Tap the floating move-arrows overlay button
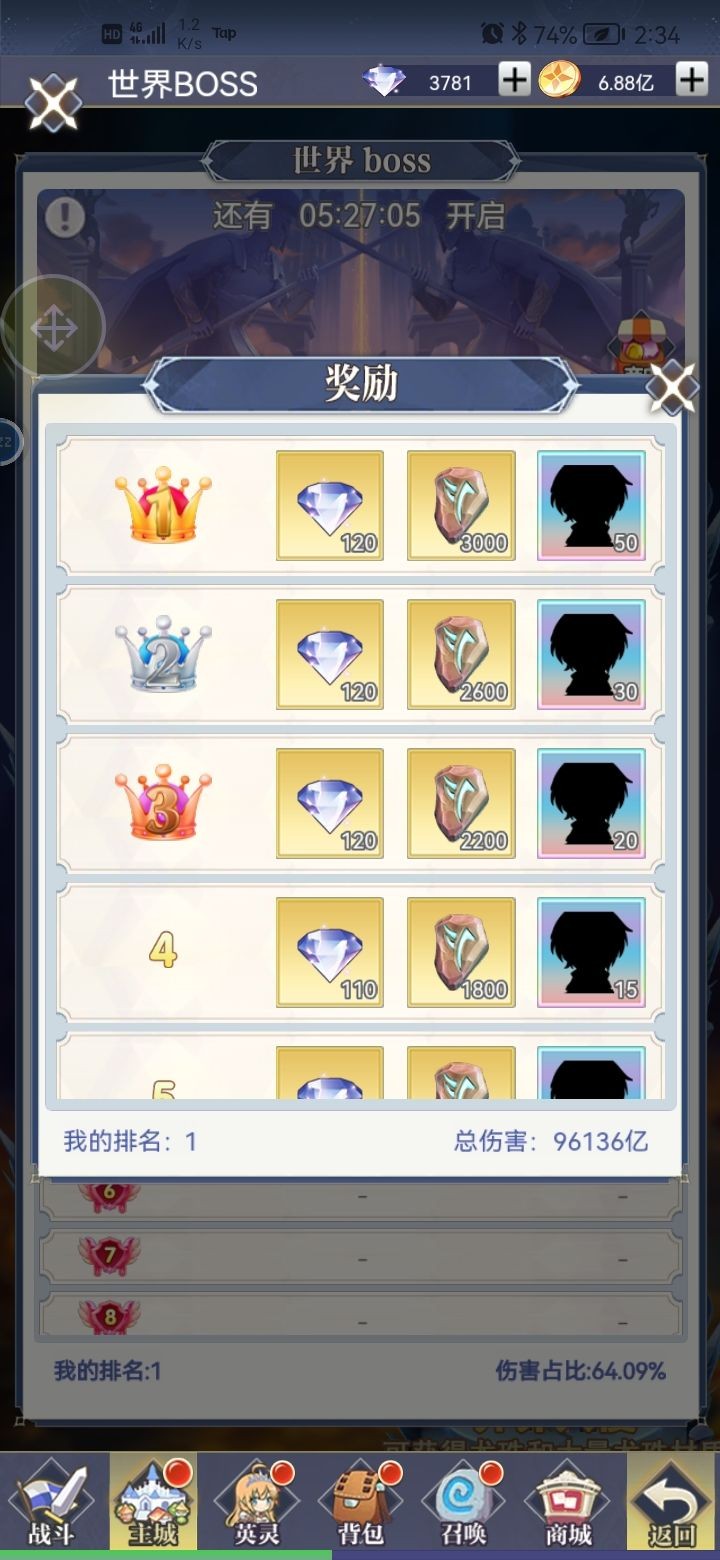 pyautogui.click(x=52, y=328)
